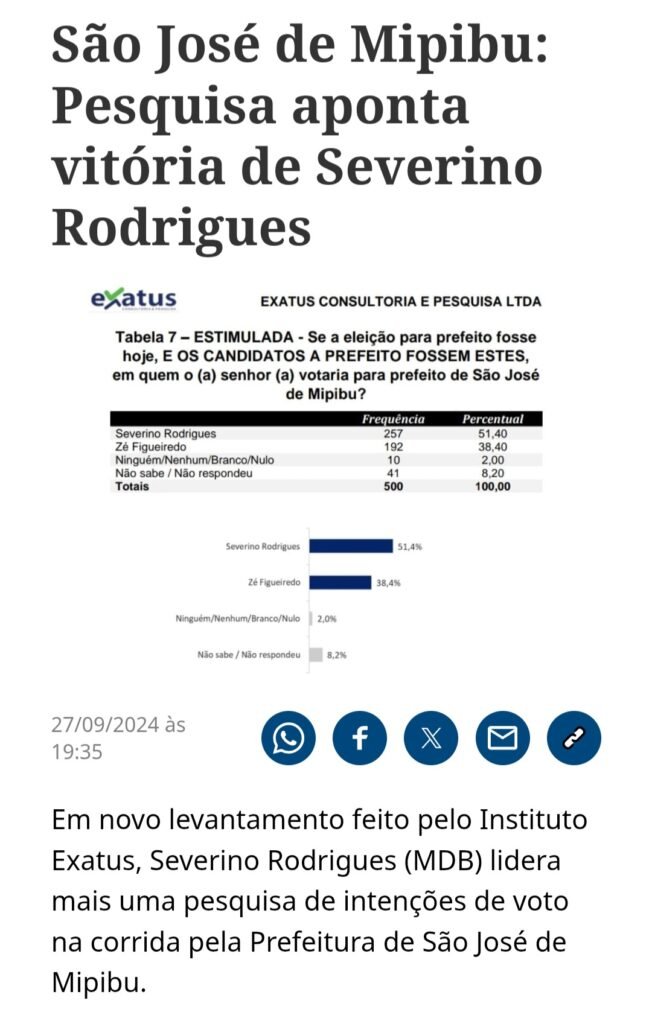Share this article on Facebook

click(x=359, y=739)
